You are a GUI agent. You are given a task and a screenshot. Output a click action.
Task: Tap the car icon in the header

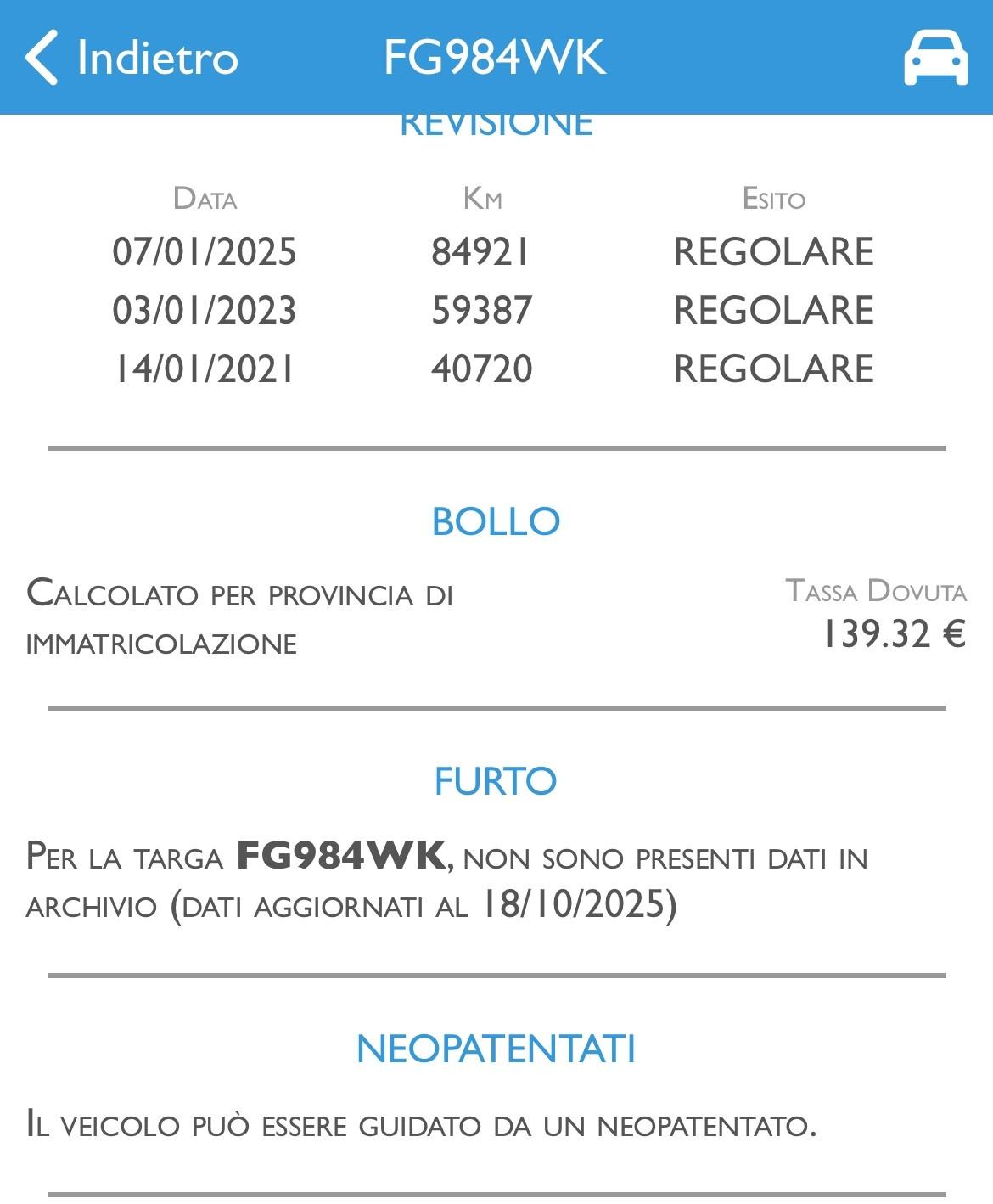[935, 58]
